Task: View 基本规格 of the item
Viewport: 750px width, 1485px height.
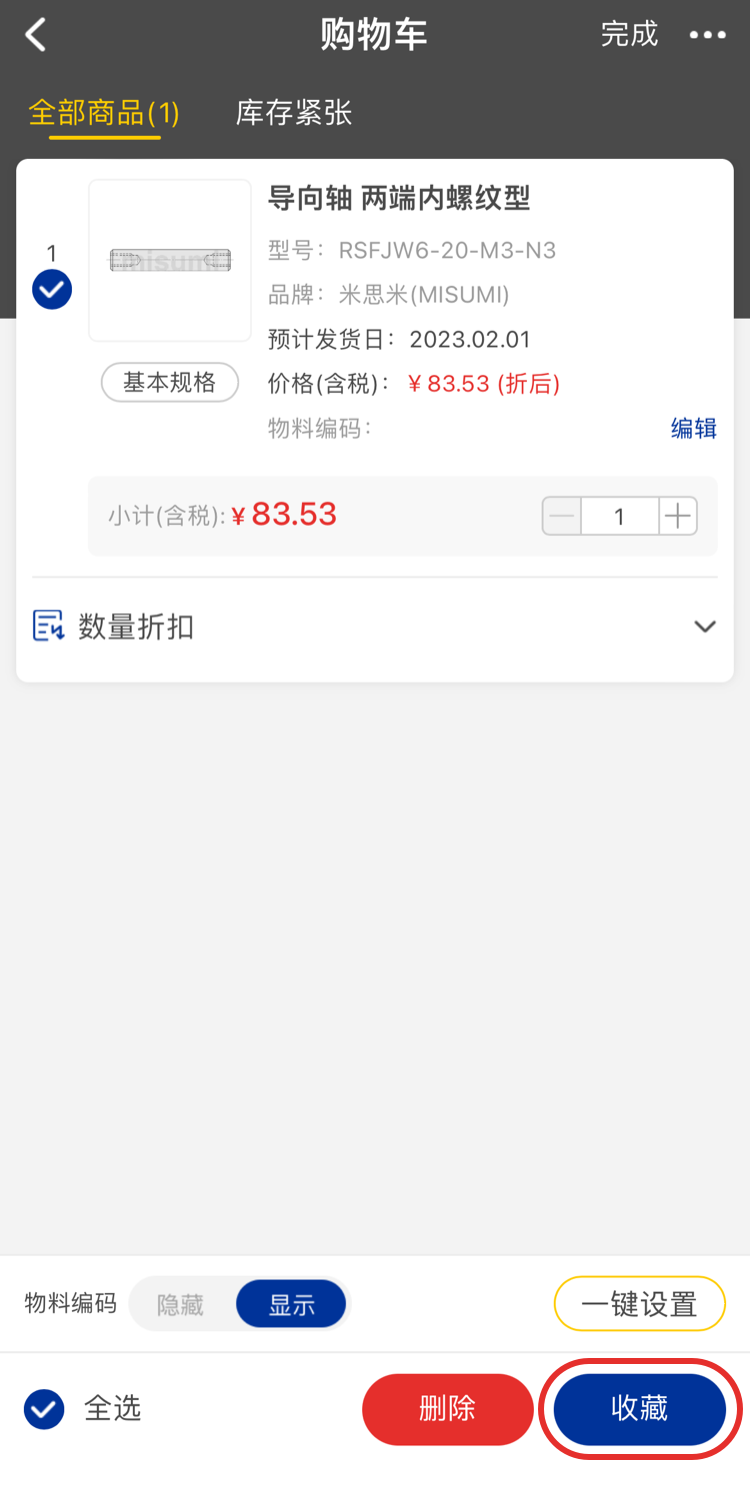Action: [x=170, y=382]
